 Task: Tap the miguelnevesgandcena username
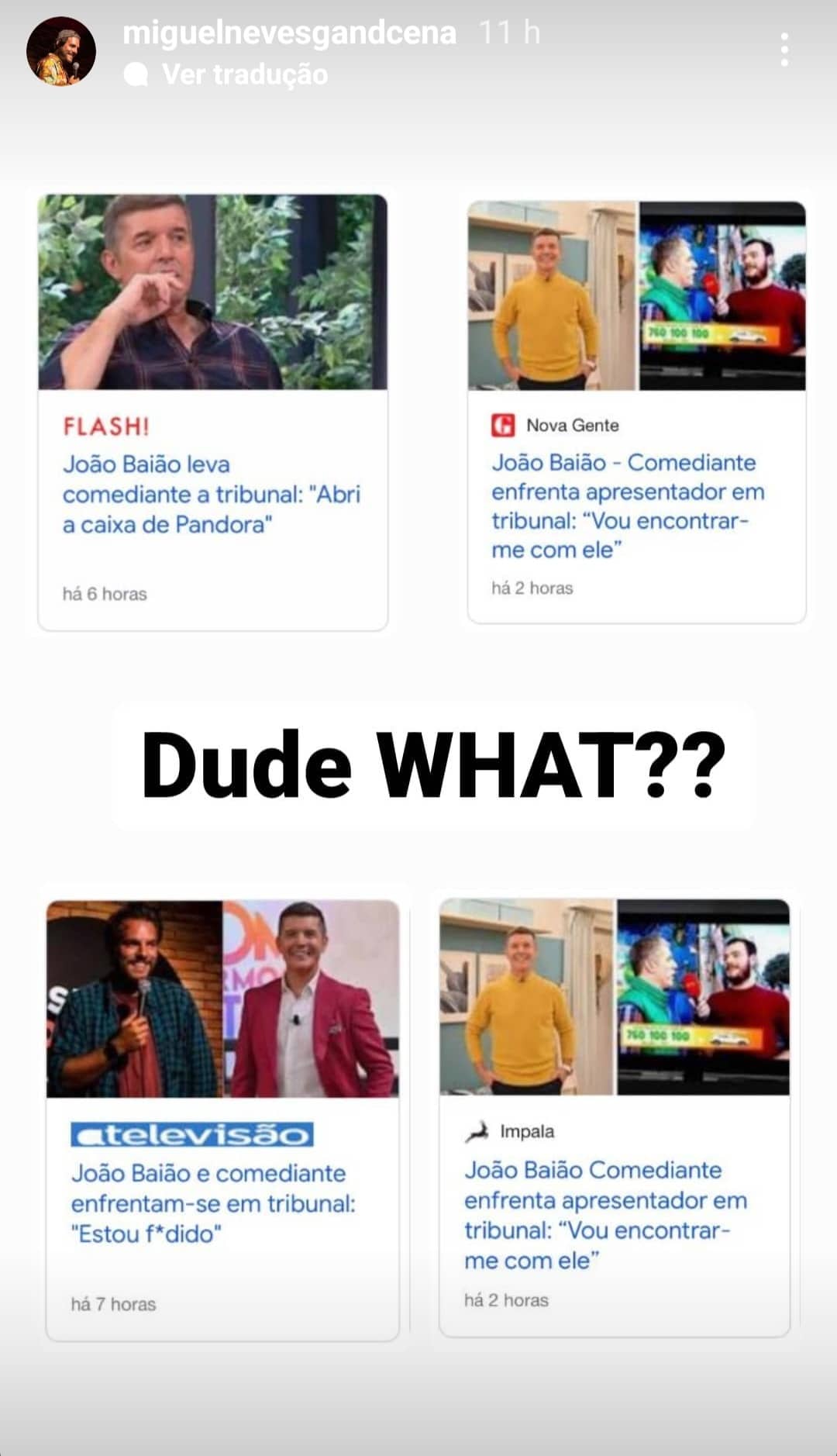coord(289,33)
